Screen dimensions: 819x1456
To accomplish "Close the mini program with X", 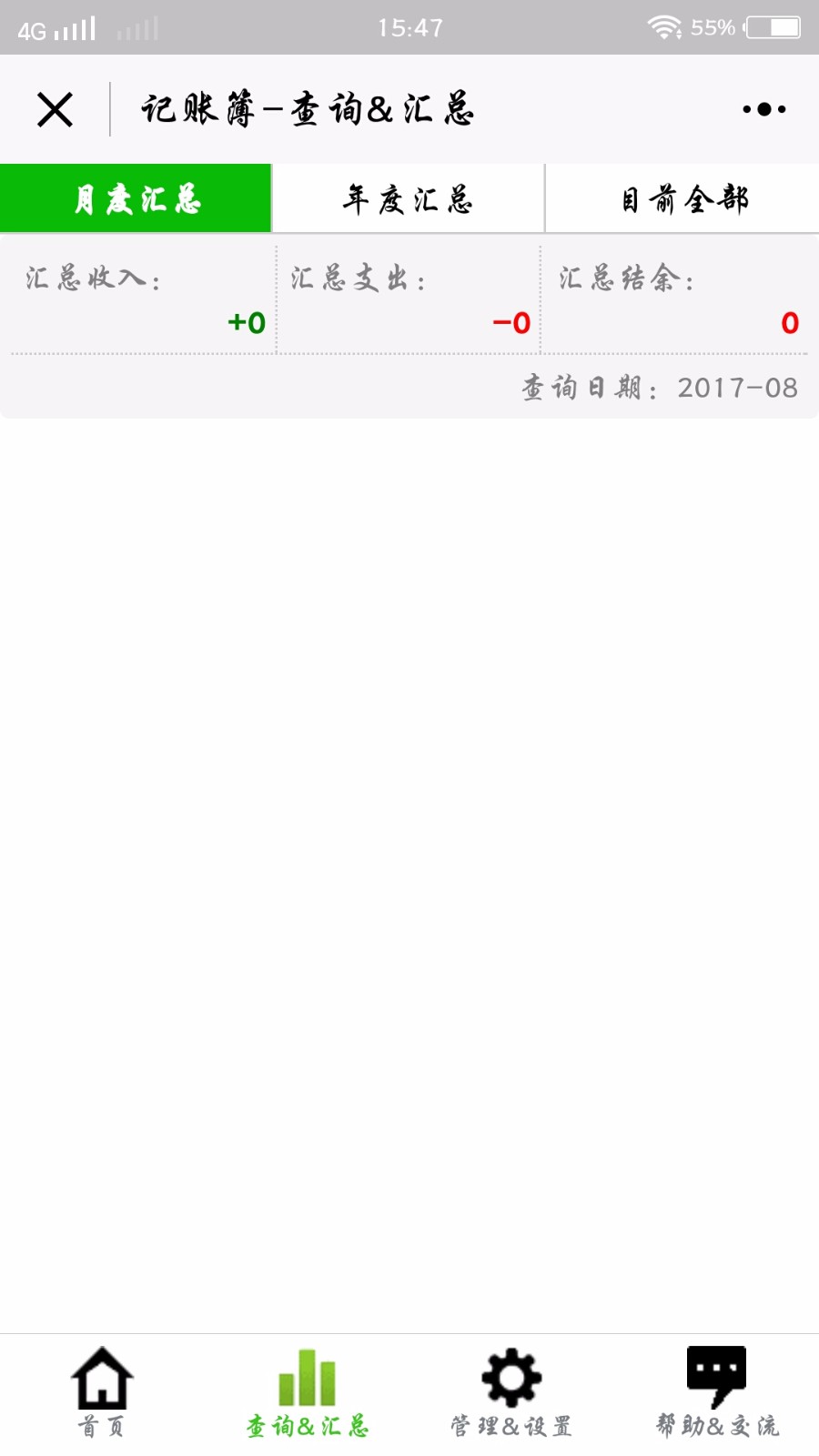I will click(x=55, y=110).
